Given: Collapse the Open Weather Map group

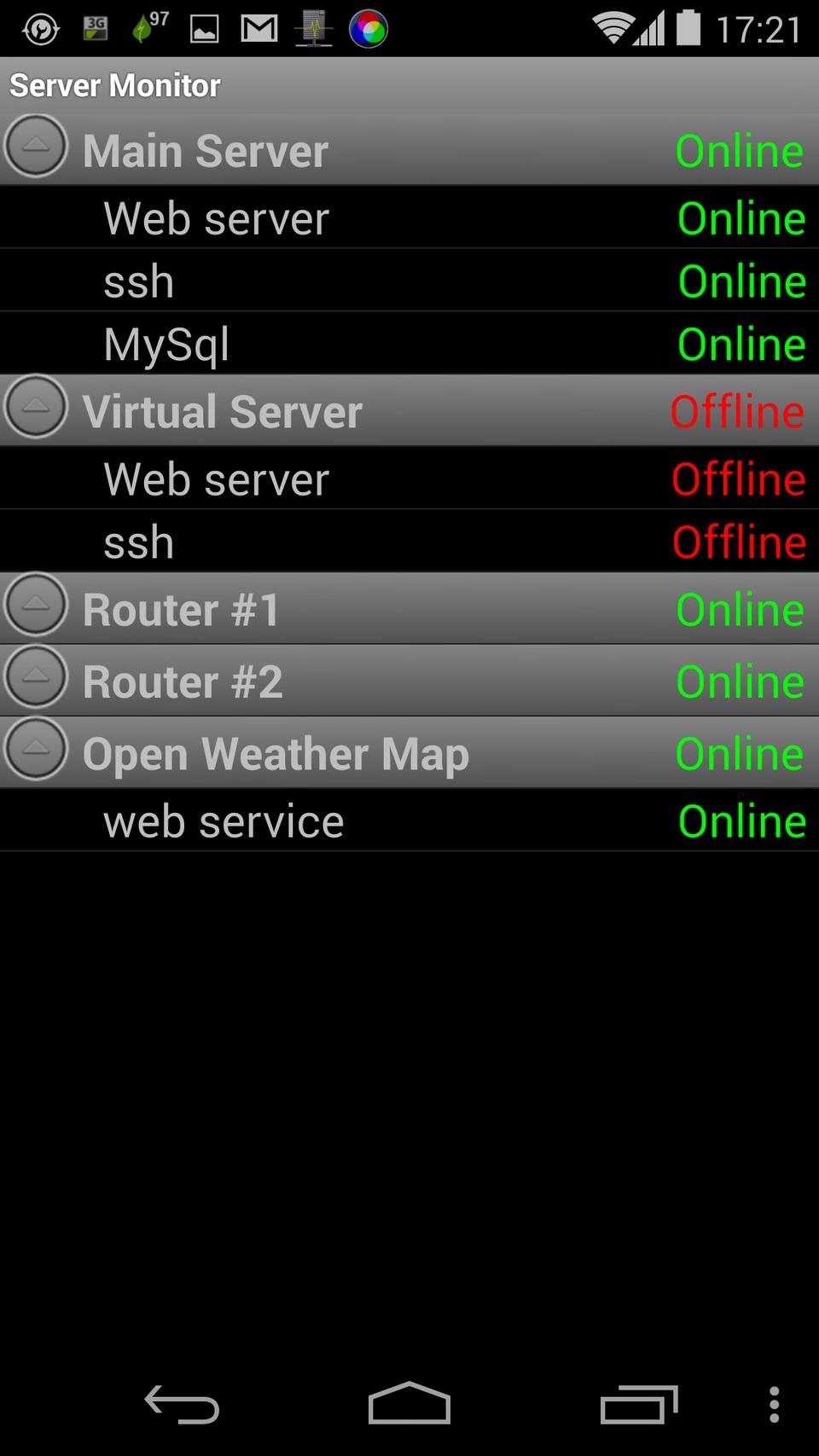Looking at the screenshot, I should tap(36, 750).
